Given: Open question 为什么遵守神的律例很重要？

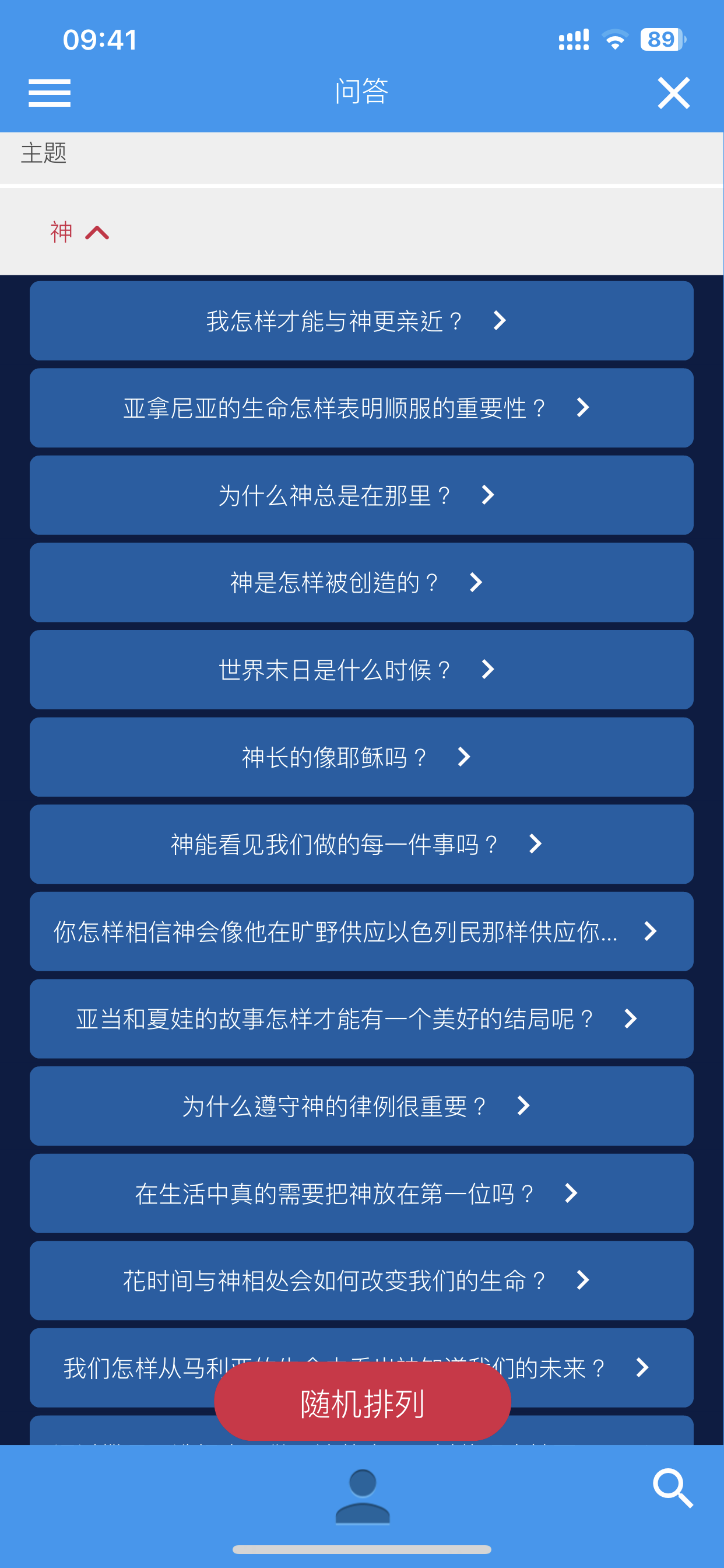Looking at the screenshot, I should (x=361, y=1106).
